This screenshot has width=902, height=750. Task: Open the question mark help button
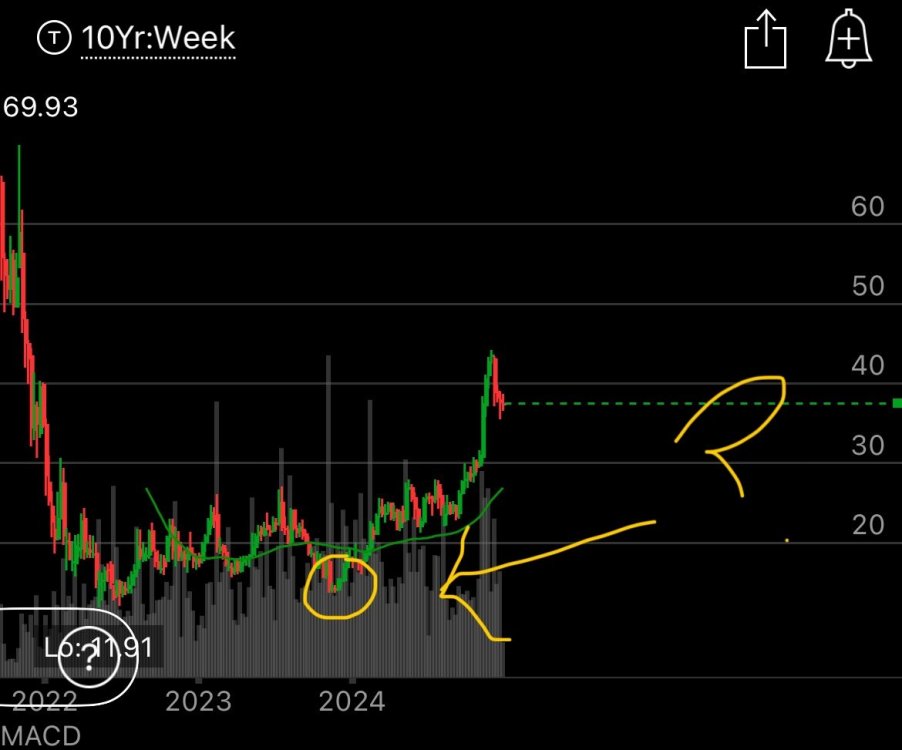coord(87,656)
